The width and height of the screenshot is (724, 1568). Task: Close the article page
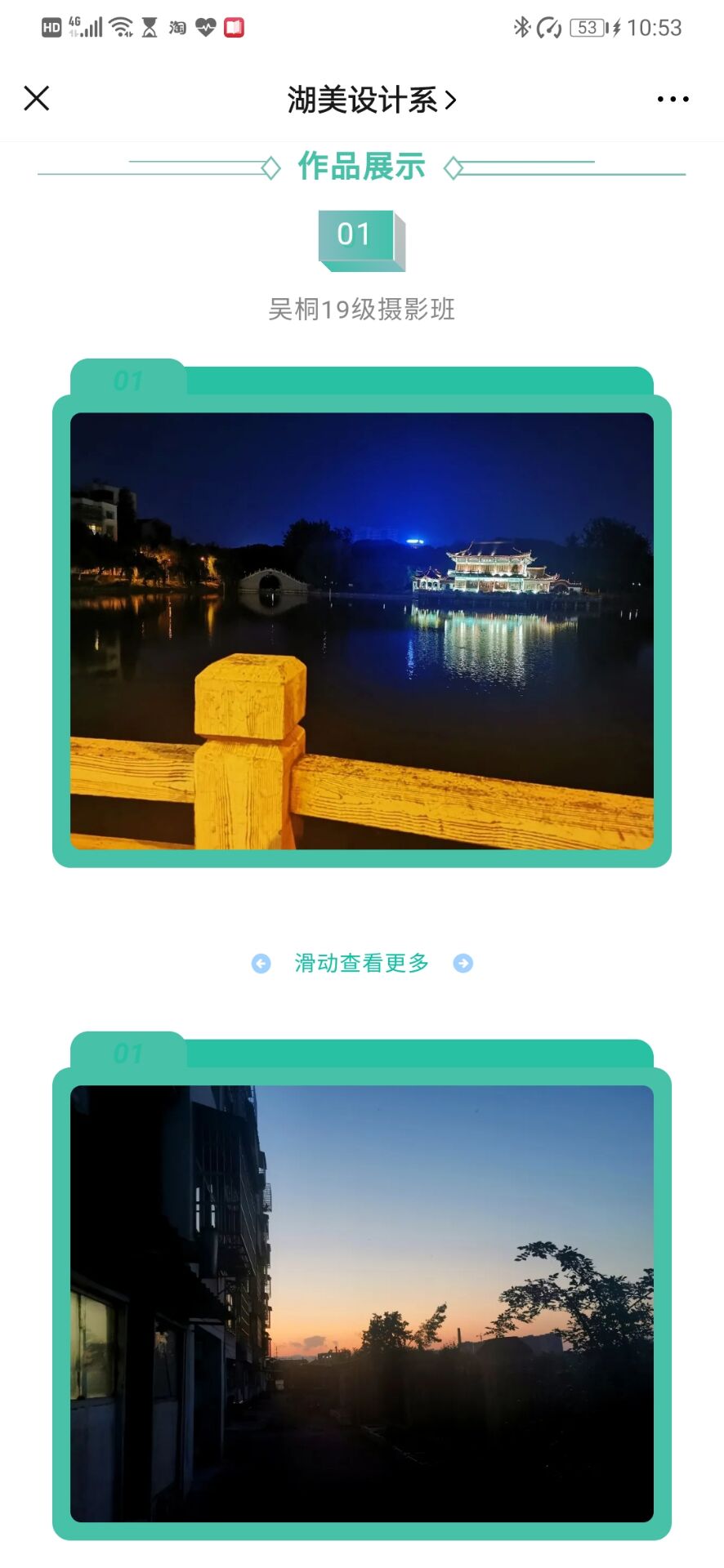click(37, 99)
